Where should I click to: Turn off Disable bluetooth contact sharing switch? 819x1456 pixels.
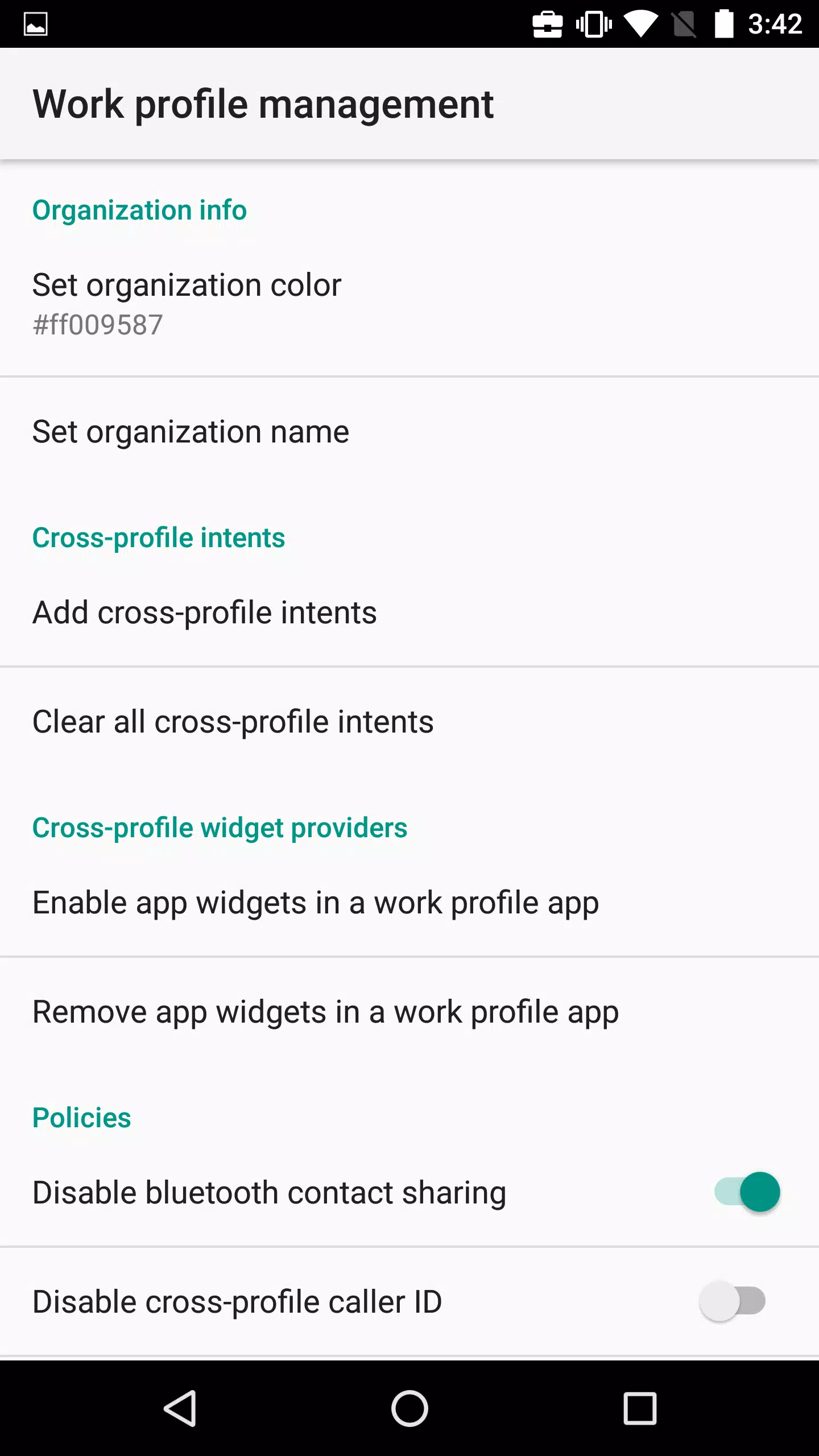coord(746,1192)
